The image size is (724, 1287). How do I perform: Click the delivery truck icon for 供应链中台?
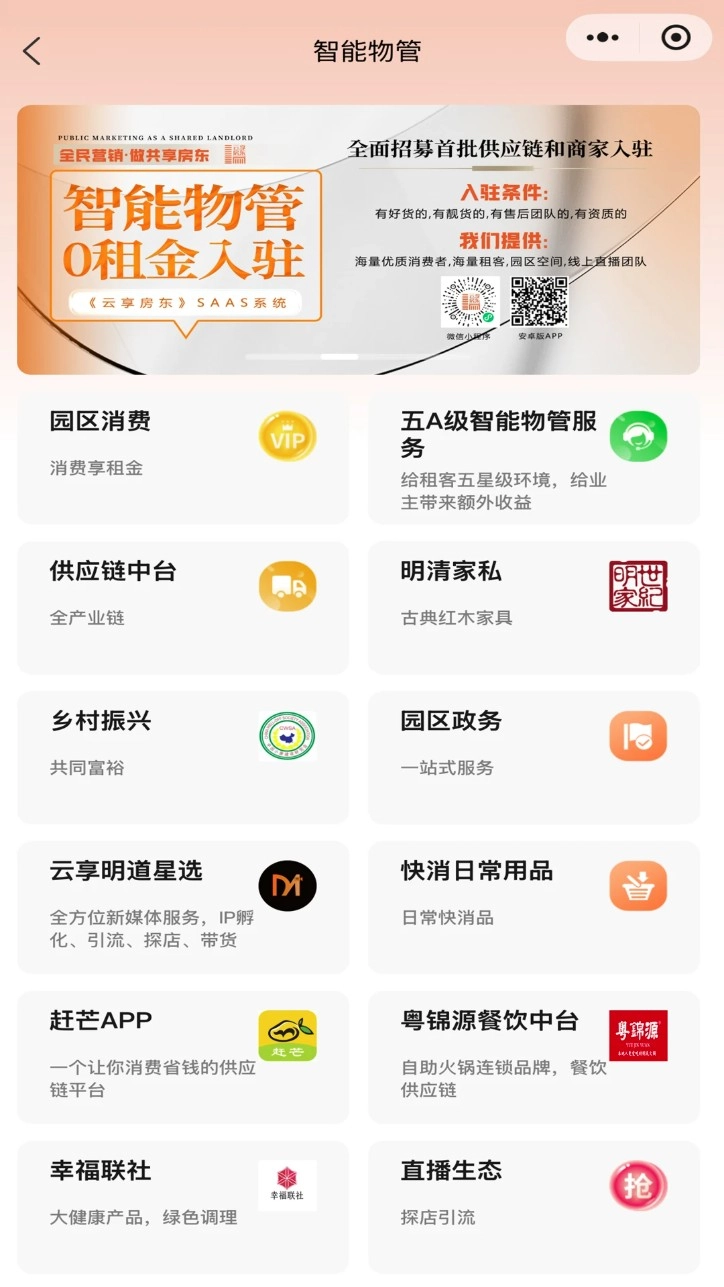(287, 586)
